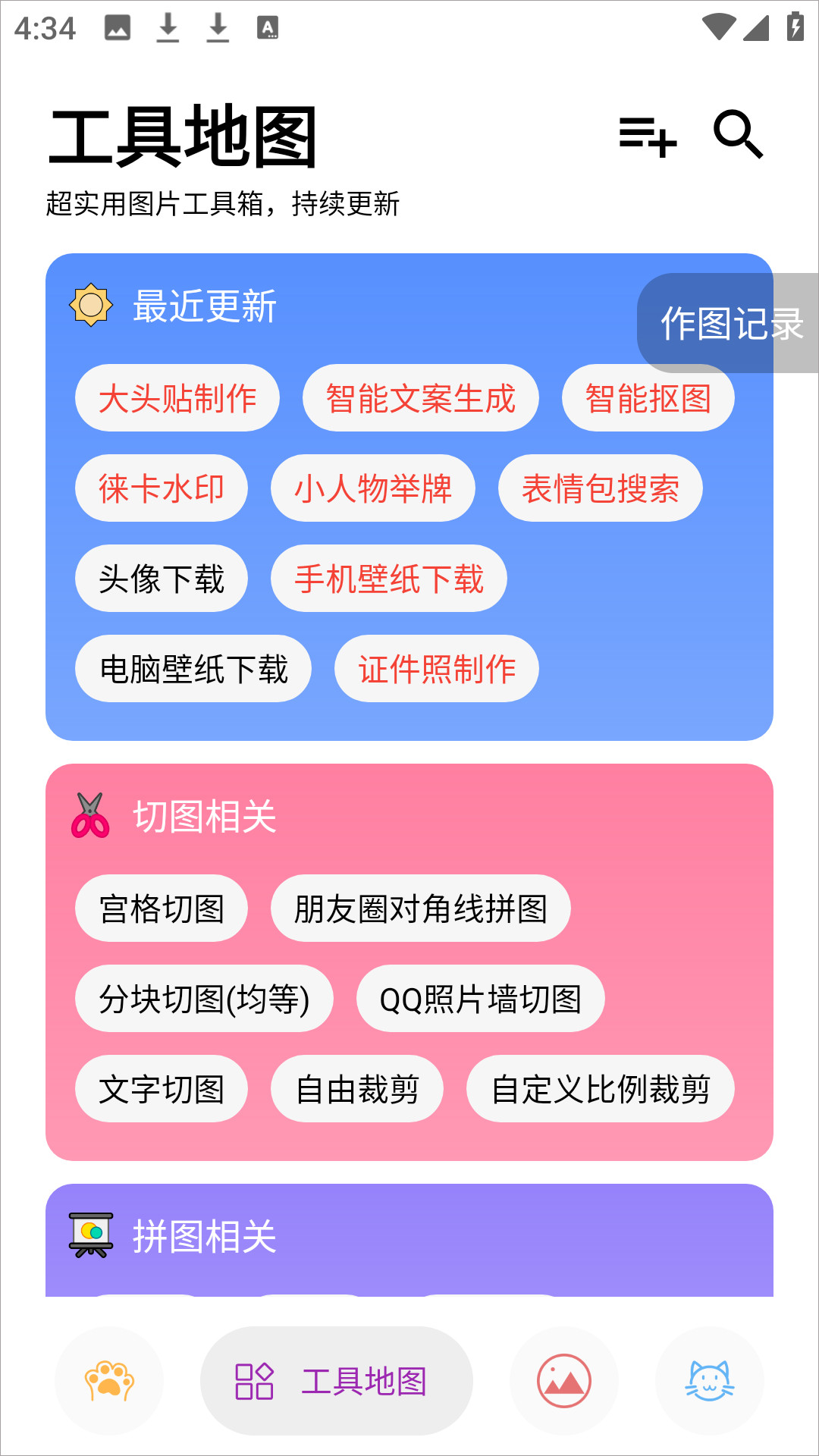Open 头像下载 tool
Screen dimensions: 819x1456
point(162,579)
